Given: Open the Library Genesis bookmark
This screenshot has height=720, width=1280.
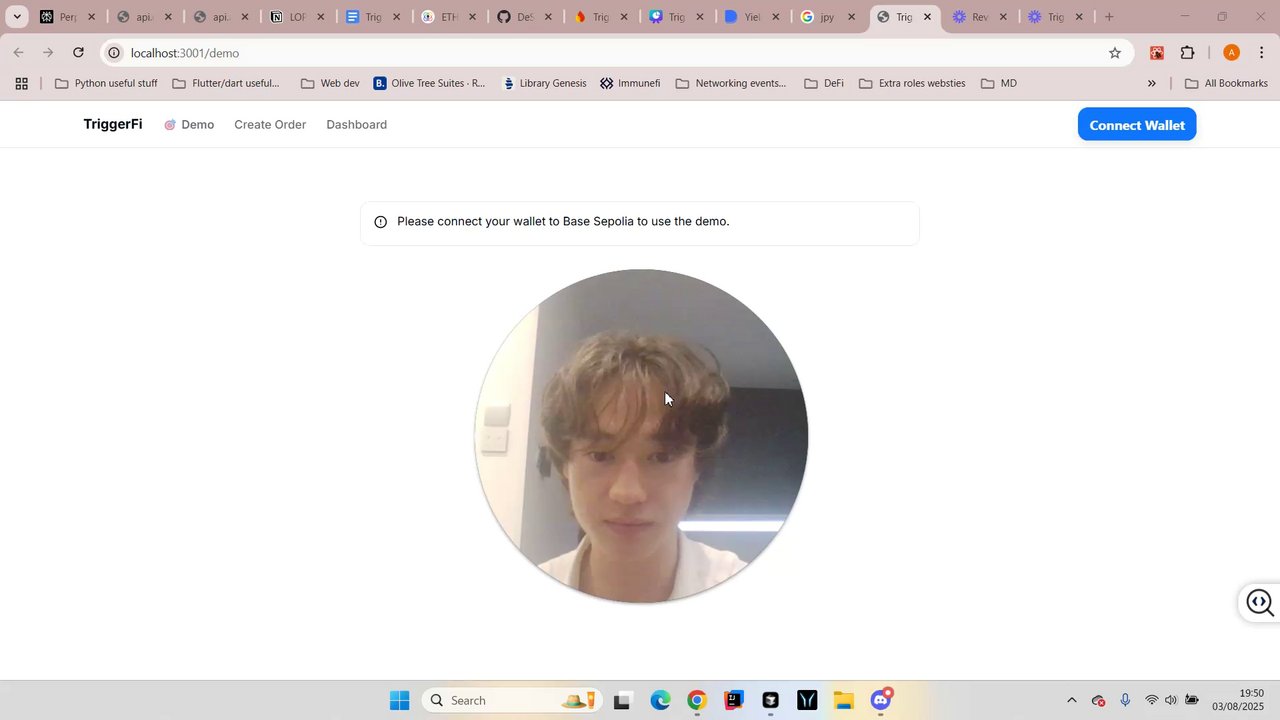Looking at the screenshot, I should pyautogui.click(x=543, y=83).
